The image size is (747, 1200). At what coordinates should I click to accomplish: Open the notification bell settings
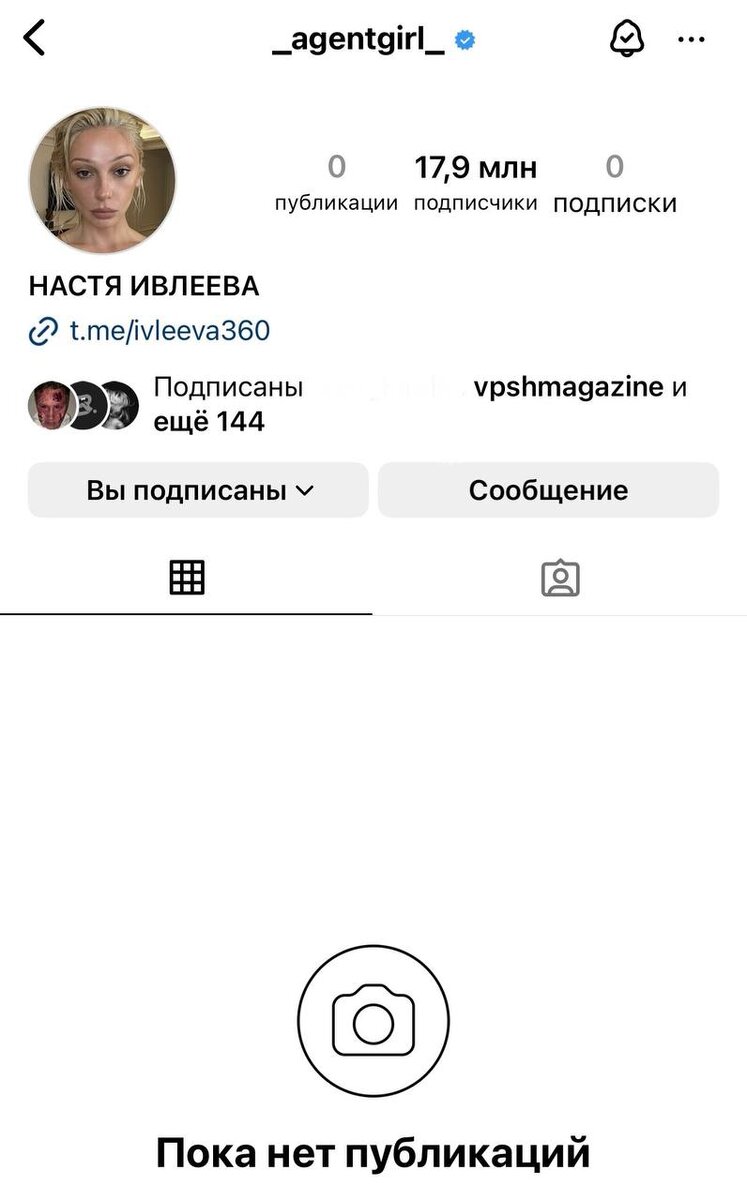coord(625,39)
